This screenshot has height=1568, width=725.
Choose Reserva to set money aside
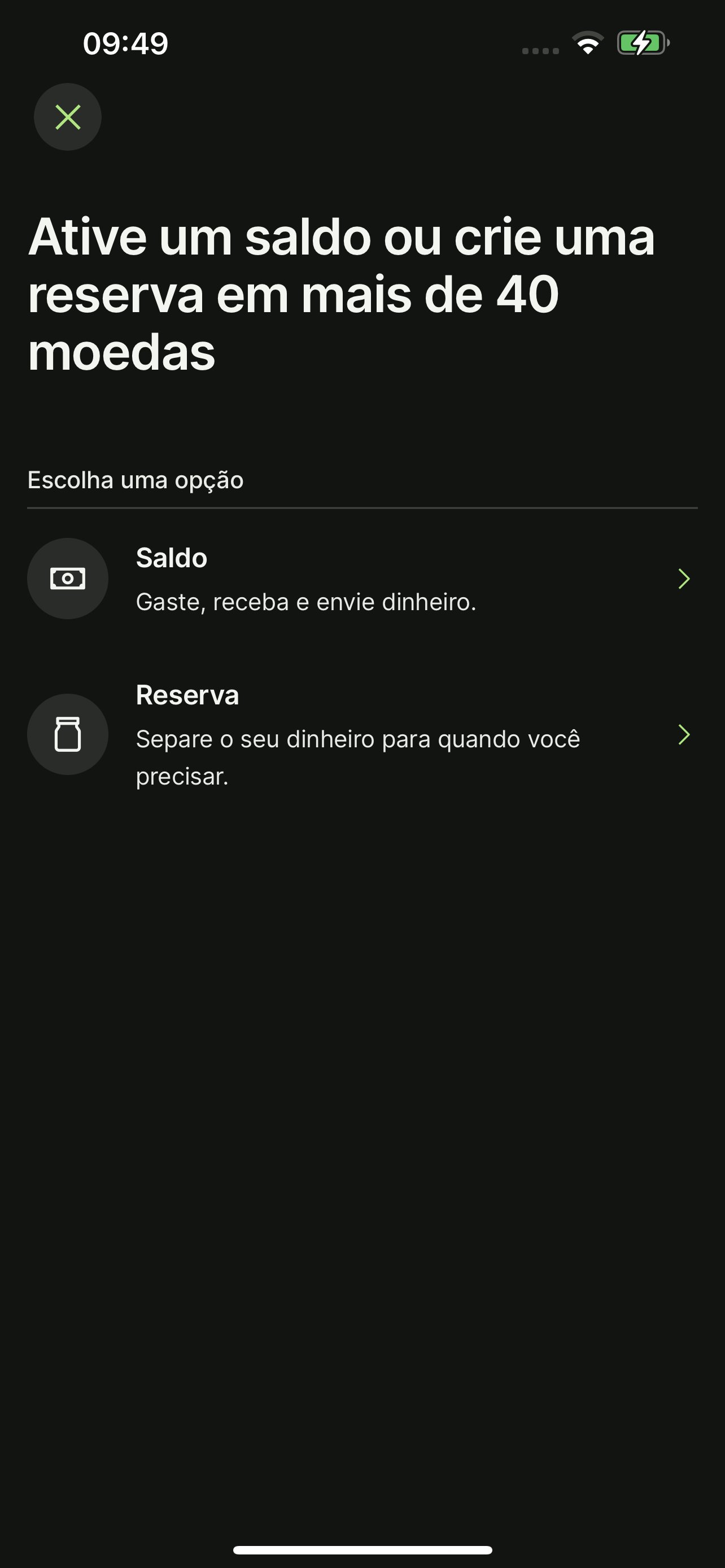click(x=362, y=735)
